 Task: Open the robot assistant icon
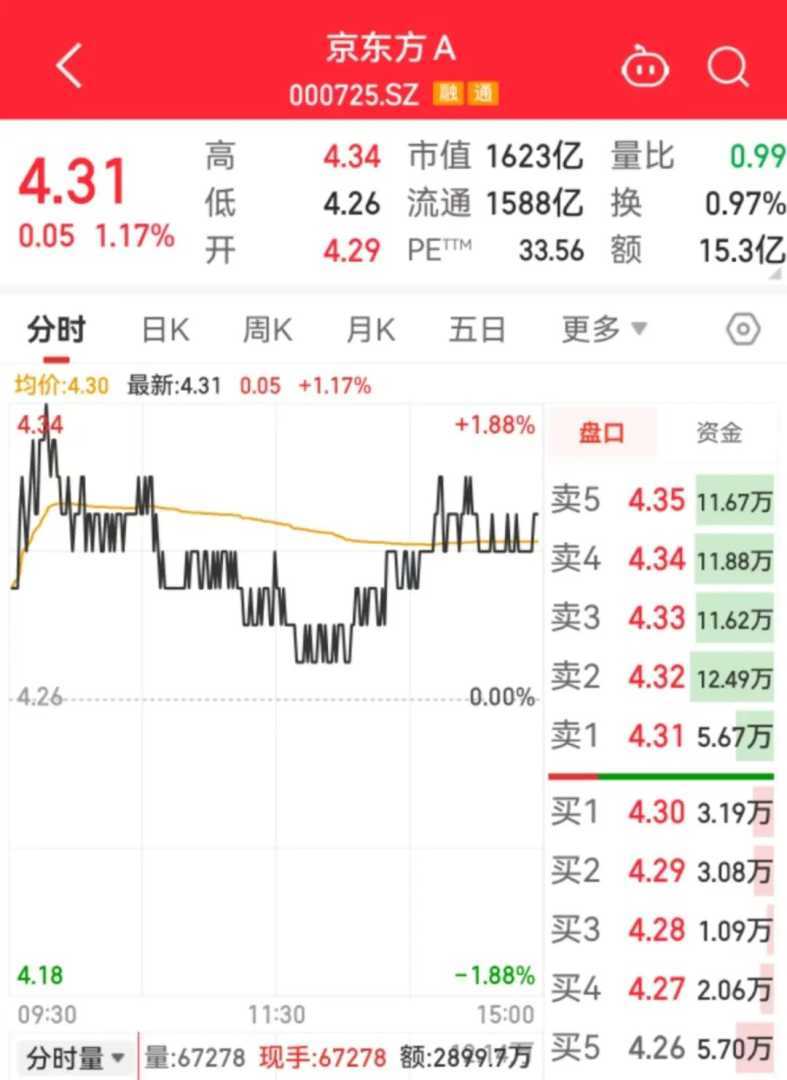pos(645,68)
